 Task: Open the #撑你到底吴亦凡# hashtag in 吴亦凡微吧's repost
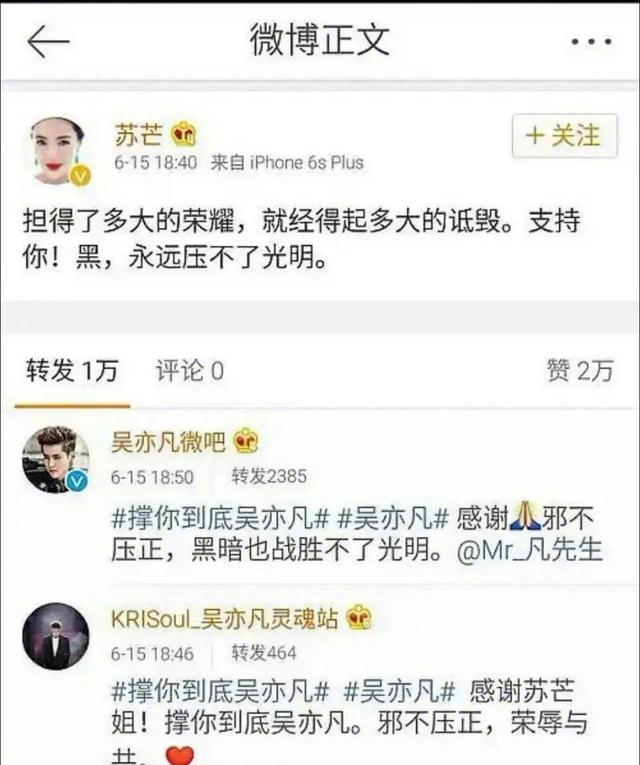tap(218, 518)
